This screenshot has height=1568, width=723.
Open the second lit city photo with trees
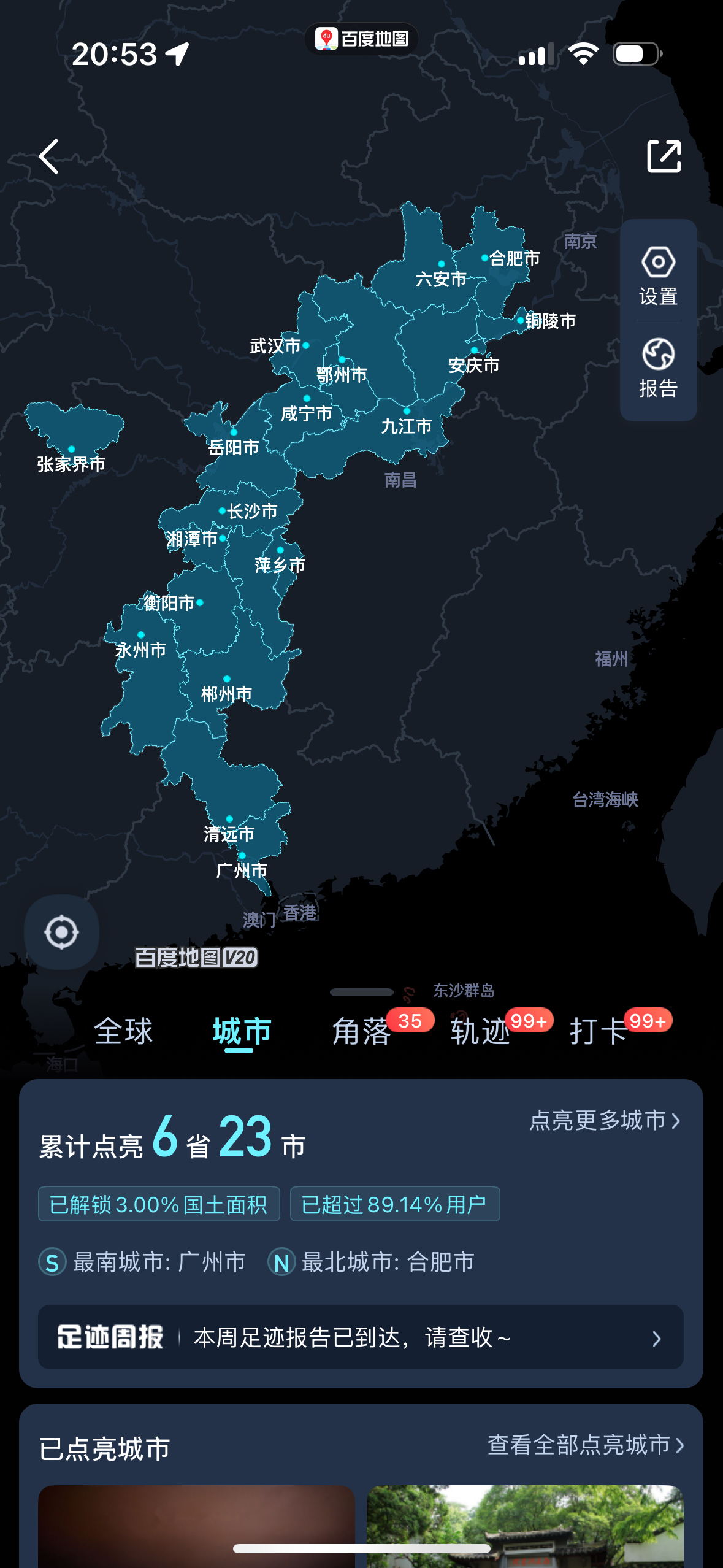pos(525,1526)
